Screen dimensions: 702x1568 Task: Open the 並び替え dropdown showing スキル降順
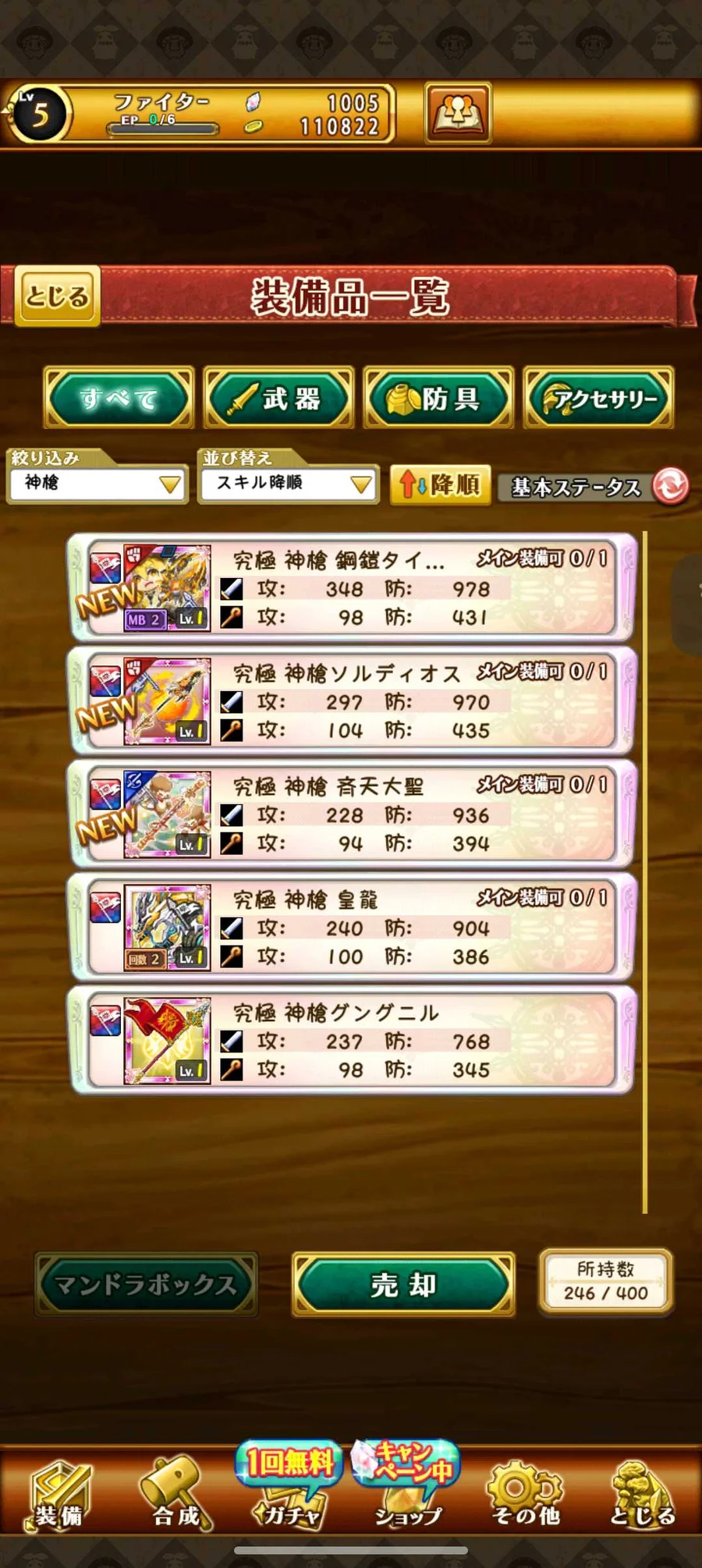289,484
